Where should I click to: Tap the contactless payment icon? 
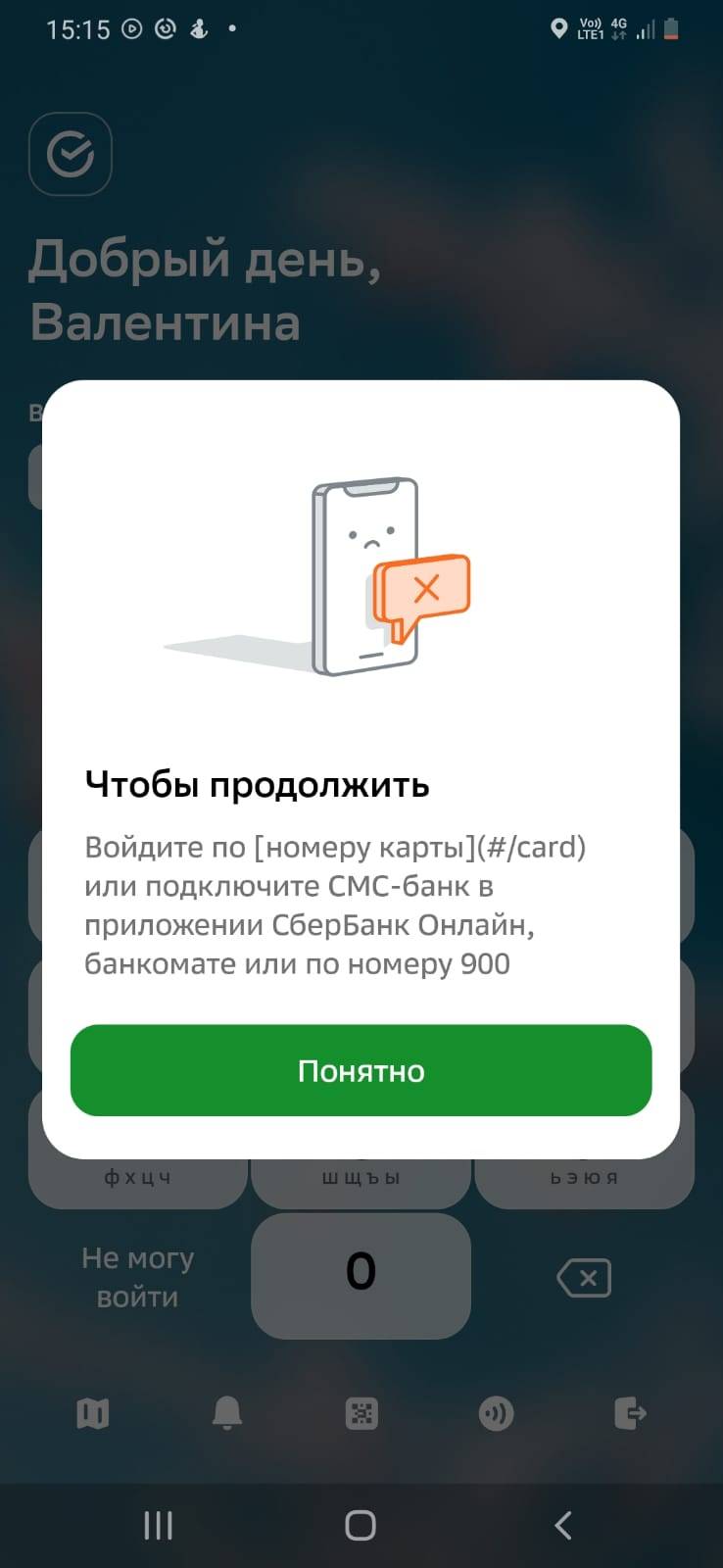tap(496, 1413)
